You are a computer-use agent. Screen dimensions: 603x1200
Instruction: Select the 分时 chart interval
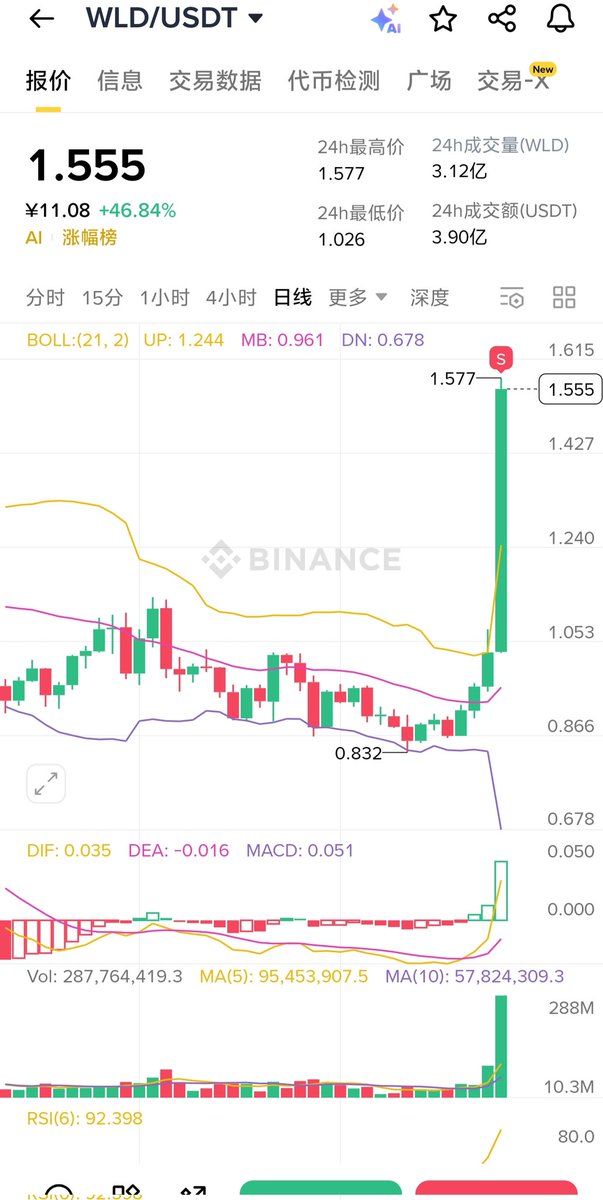pos(45,297)
